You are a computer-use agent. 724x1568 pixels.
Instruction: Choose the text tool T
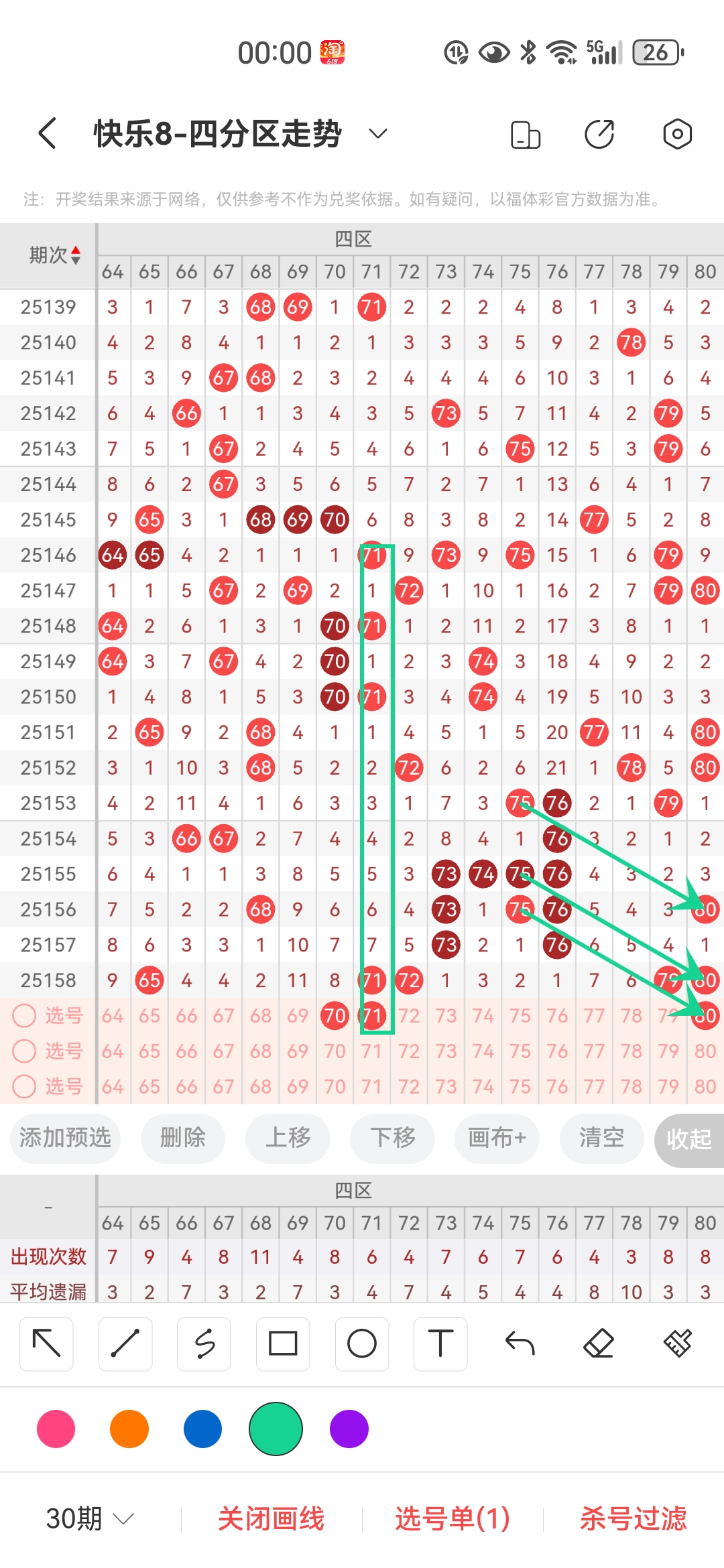440,1344
